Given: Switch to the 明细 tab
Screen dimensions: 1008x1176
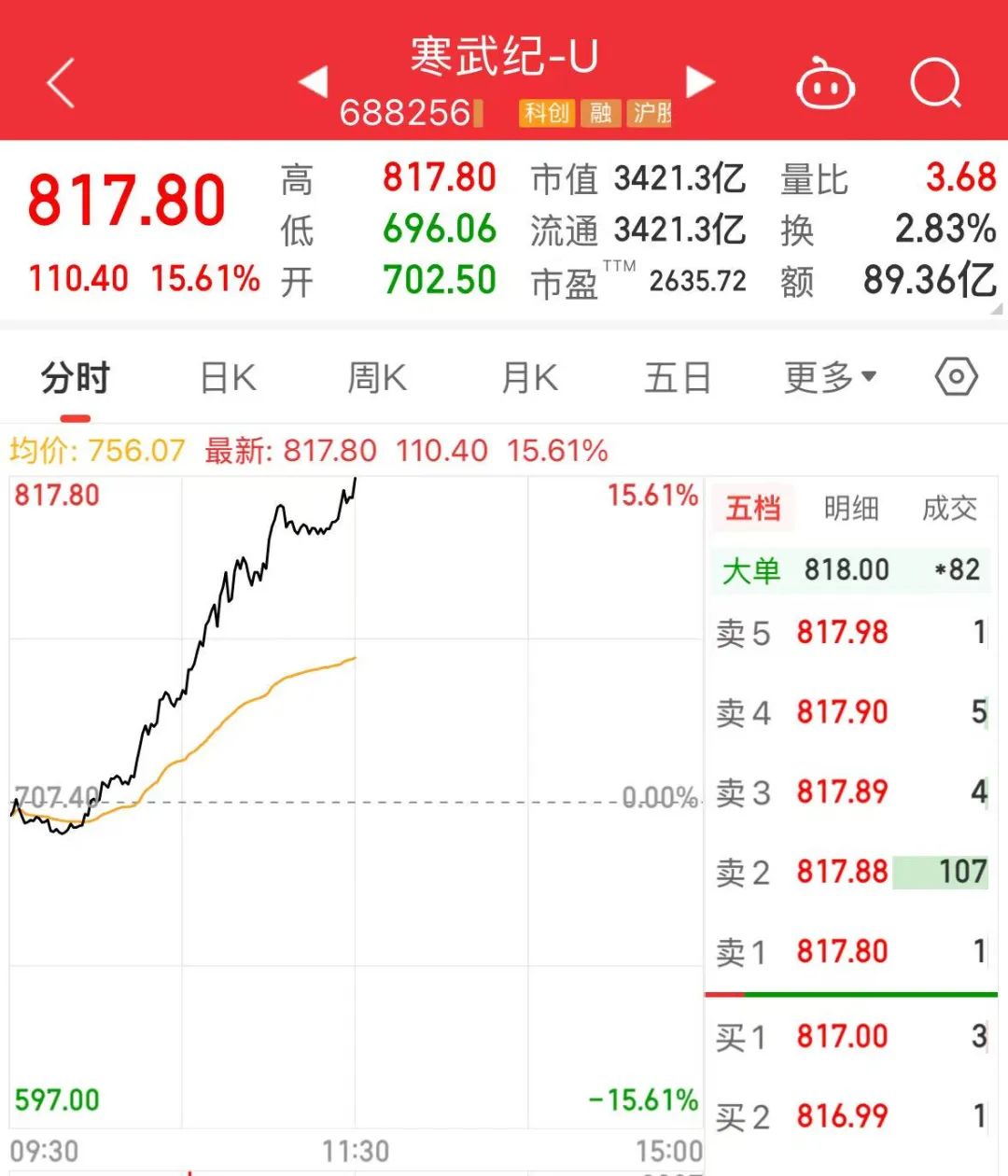Looking at the screenshot, I should (851, 509).
